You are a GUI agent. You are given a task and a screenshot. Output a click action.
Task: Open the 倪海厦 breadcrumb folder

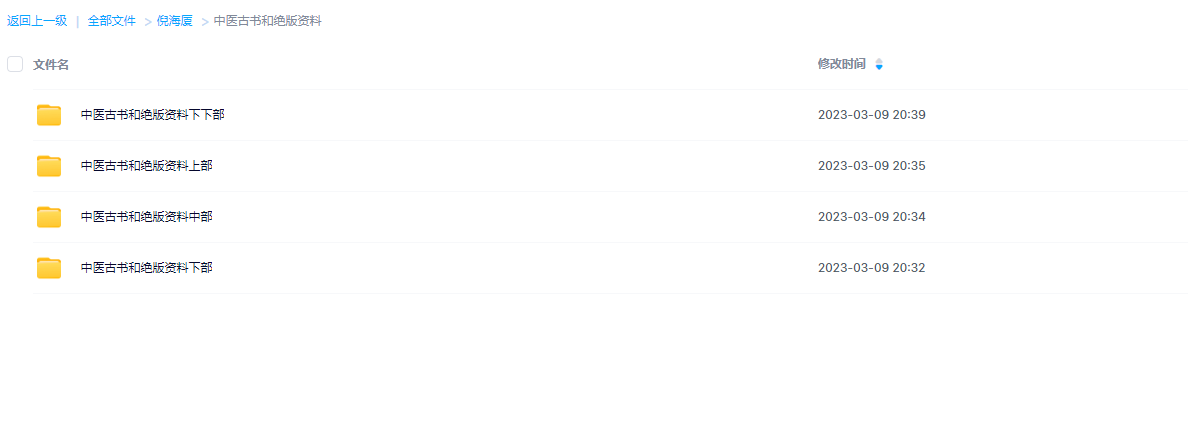click(x=174, y=21)
